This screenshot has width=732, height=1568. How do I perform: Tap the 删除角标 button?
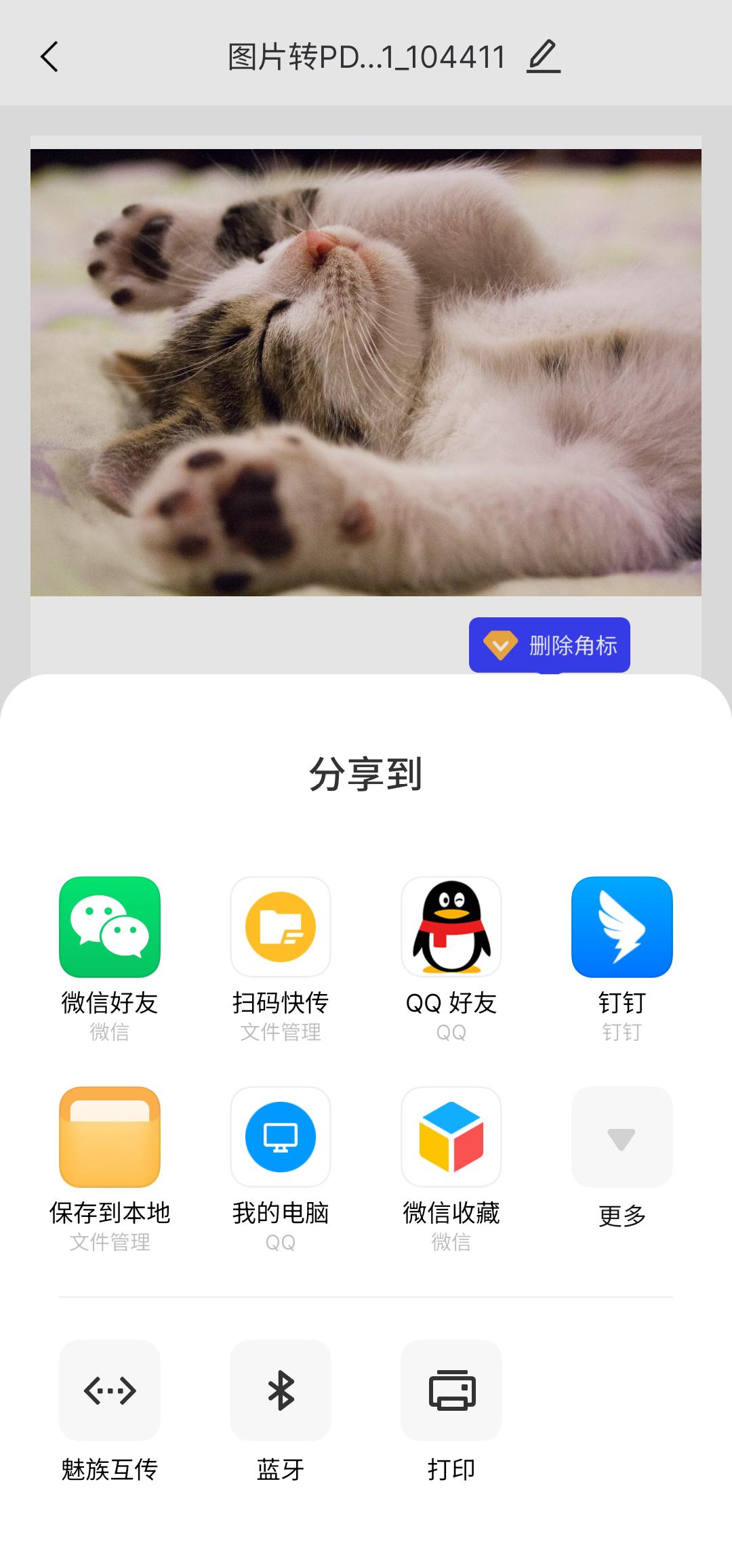tap(550, 645)
